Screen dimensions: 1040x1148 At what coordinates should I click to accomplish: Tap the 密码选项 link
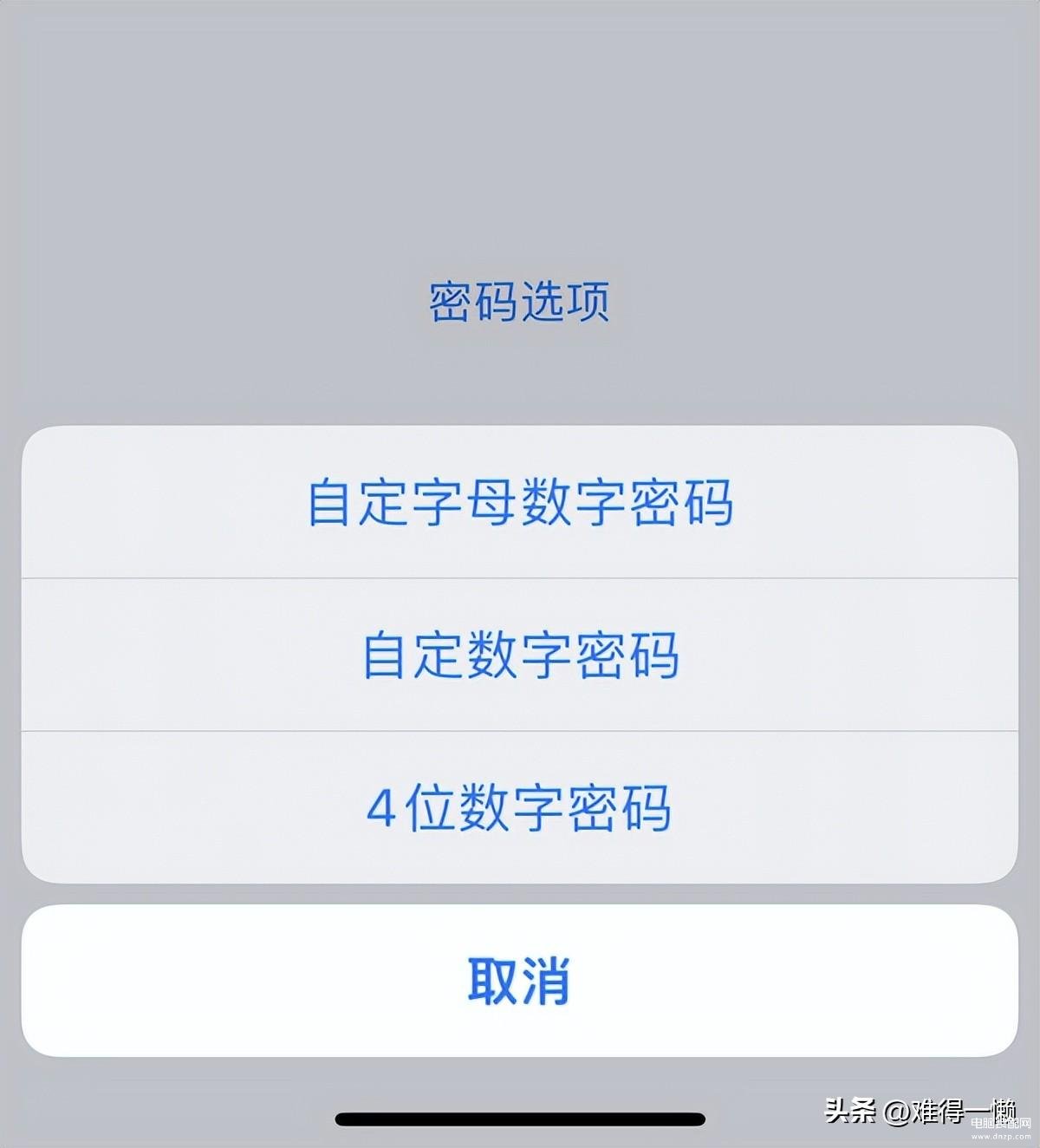coord(520,302)
